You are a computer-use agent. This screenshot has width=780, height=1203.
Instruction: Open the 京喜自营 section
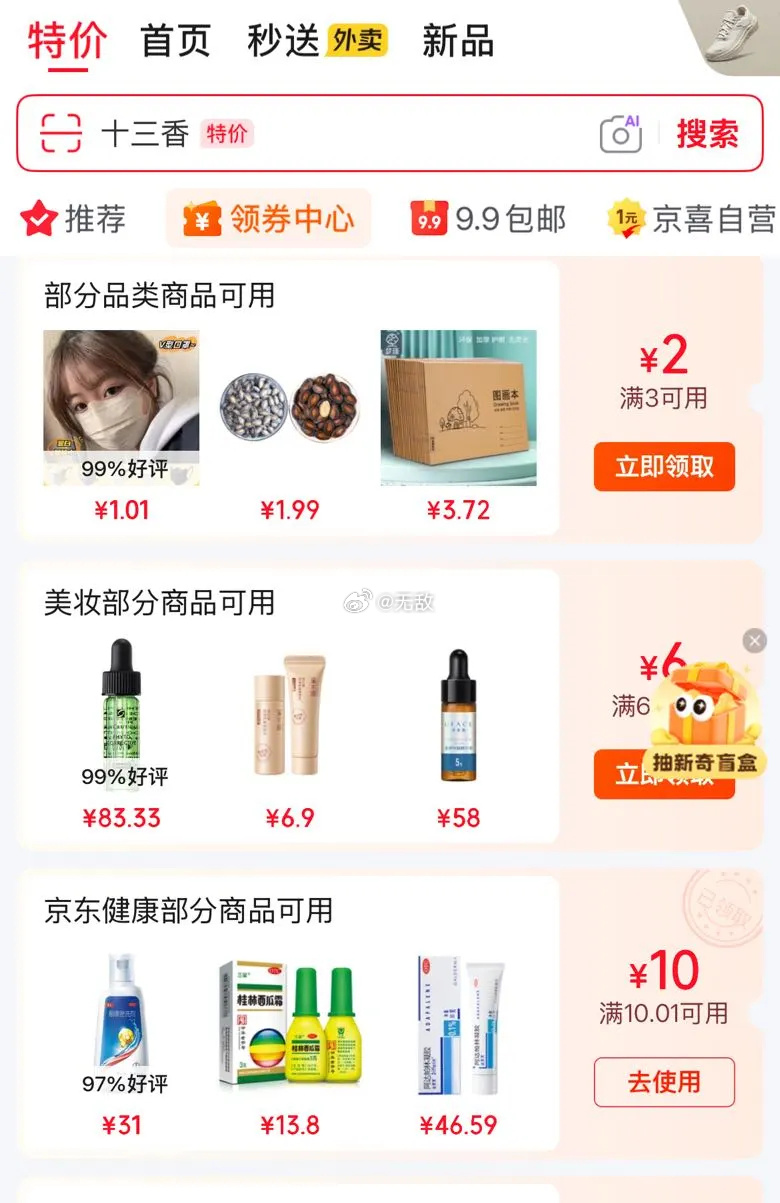coord(693,219)
